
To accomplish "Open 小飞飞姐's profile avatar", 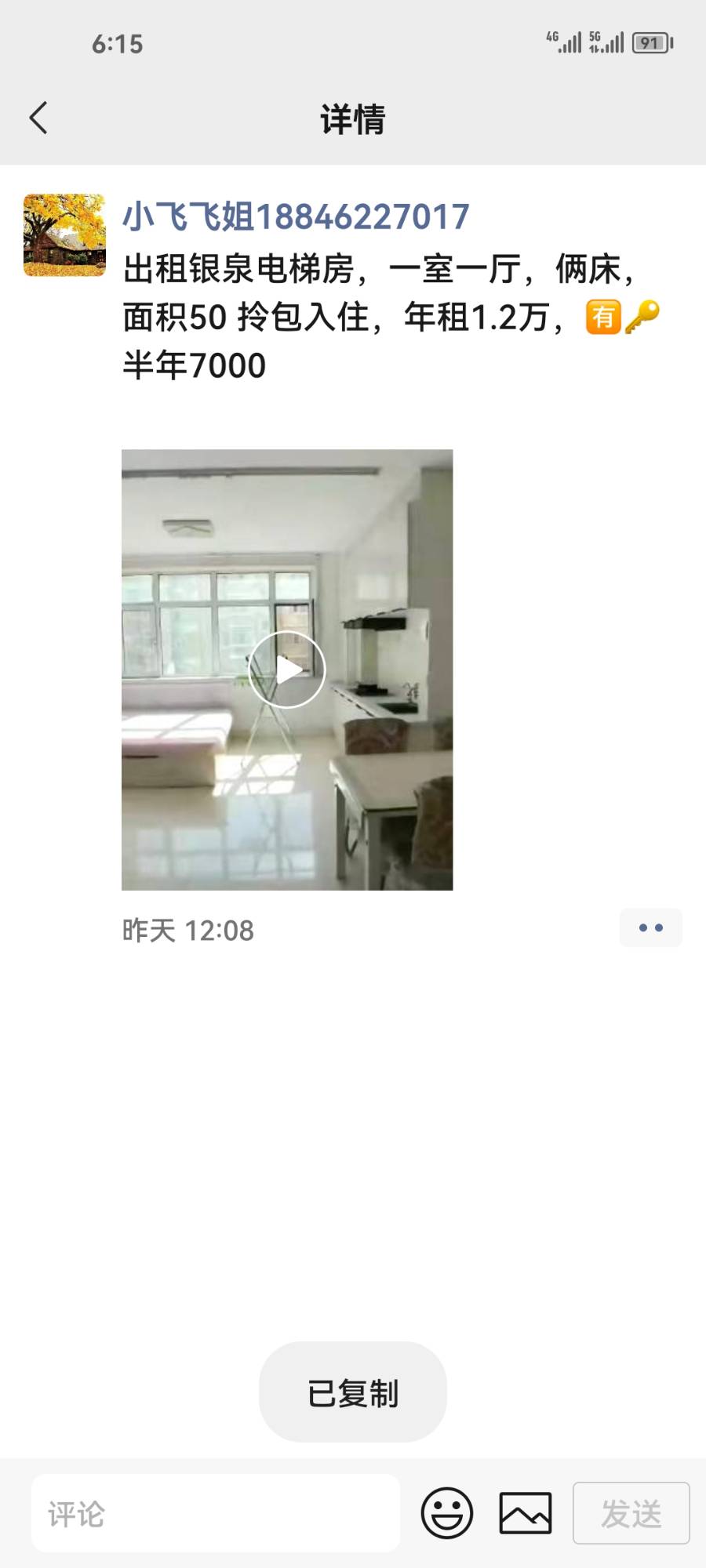I will (64, 235).
